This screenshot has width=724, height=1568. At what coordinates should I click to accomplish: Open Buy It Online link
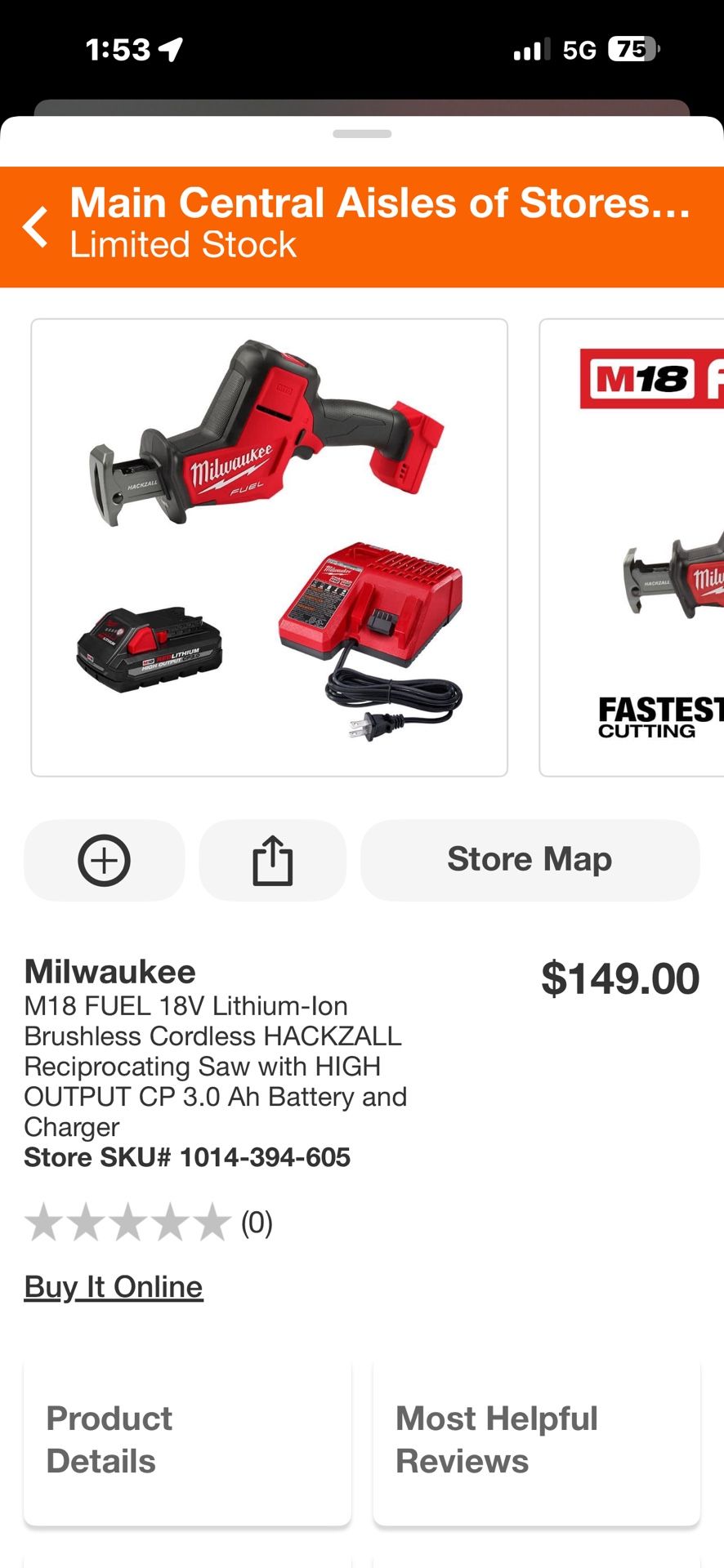tap(114, 1285)
